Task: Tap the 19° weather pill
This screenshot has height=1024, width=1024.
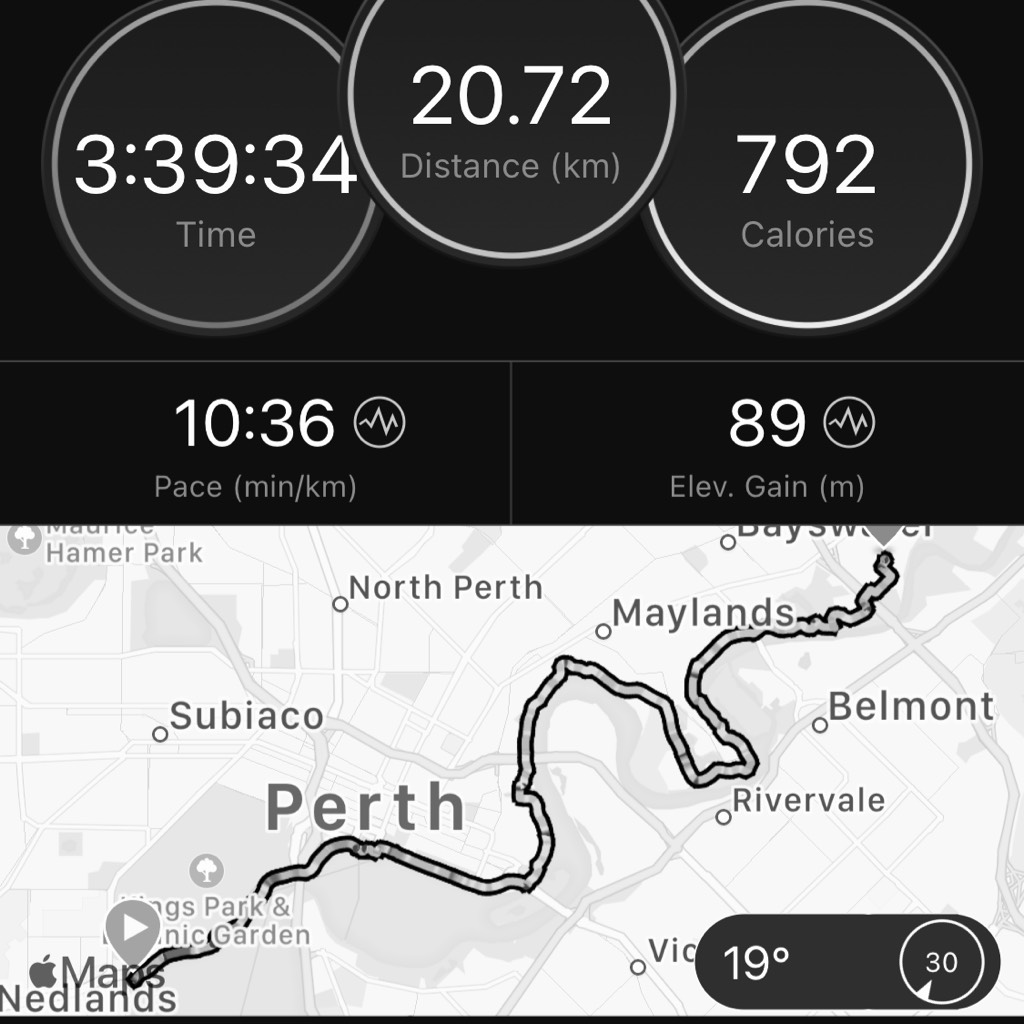Action: tap(845, 964)
